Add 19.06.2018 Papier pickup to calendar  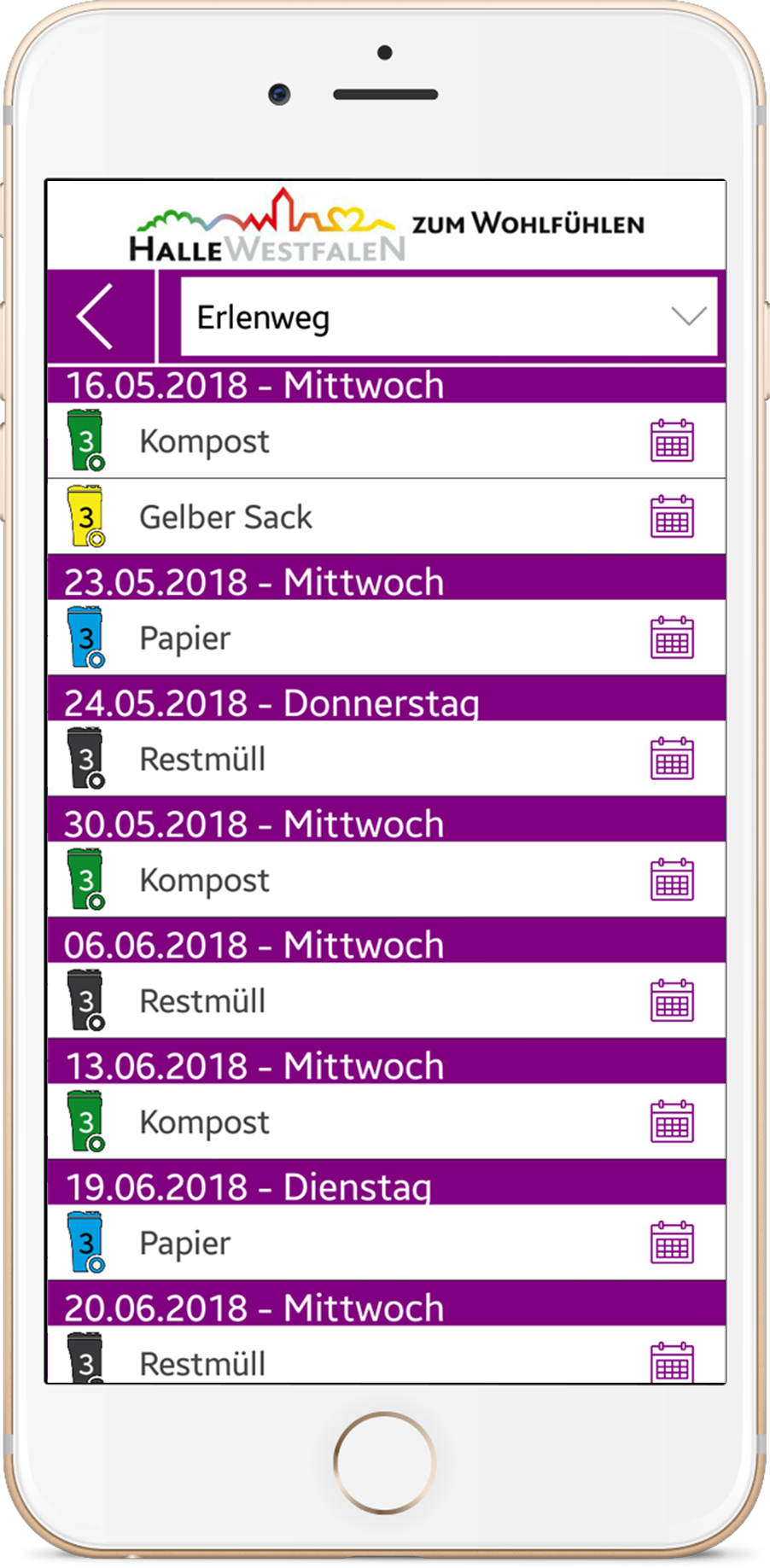[672, 1243]
